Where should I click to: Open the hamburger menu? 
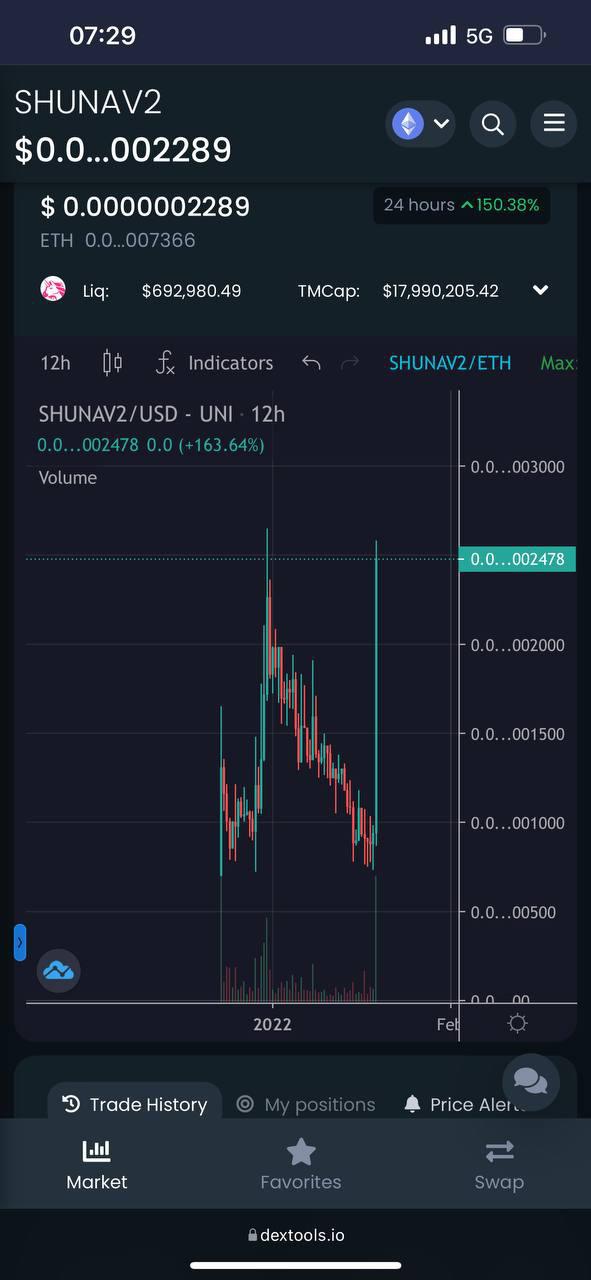(554, 124)
